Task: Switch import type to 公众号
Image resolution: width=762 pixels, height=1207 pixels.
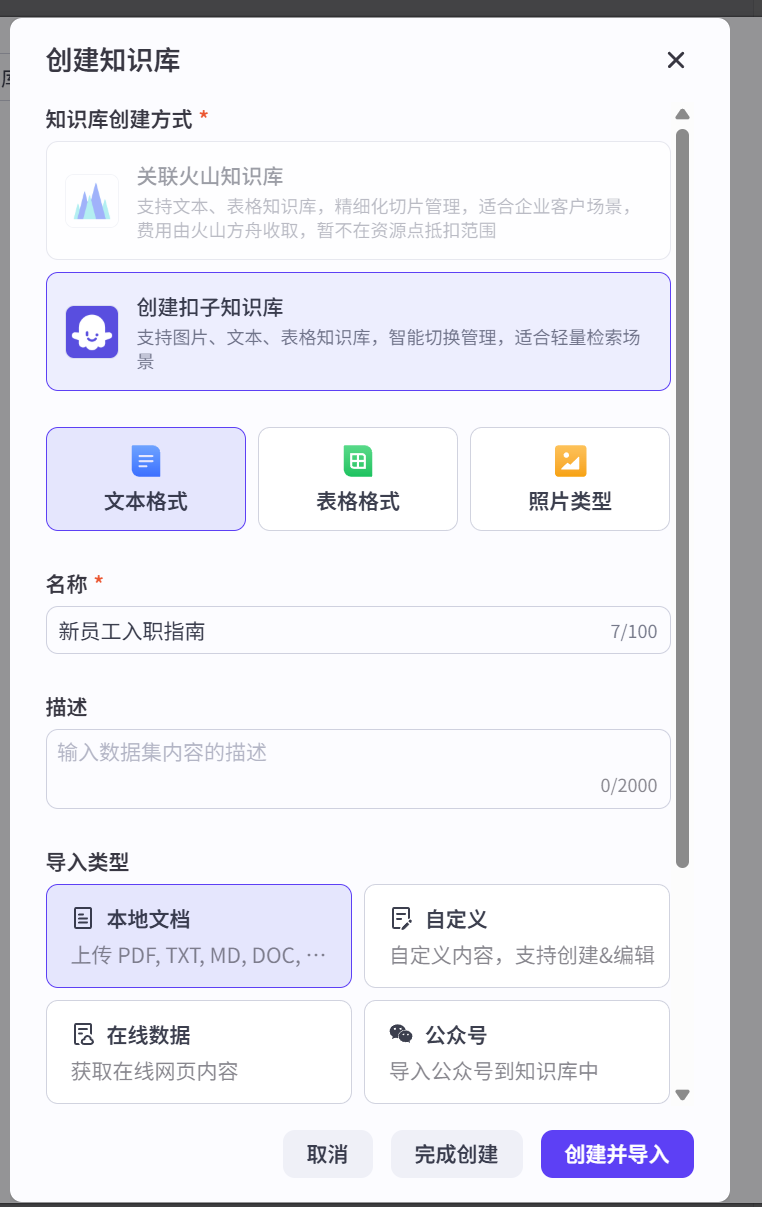Action: (x=516, y=1051)
